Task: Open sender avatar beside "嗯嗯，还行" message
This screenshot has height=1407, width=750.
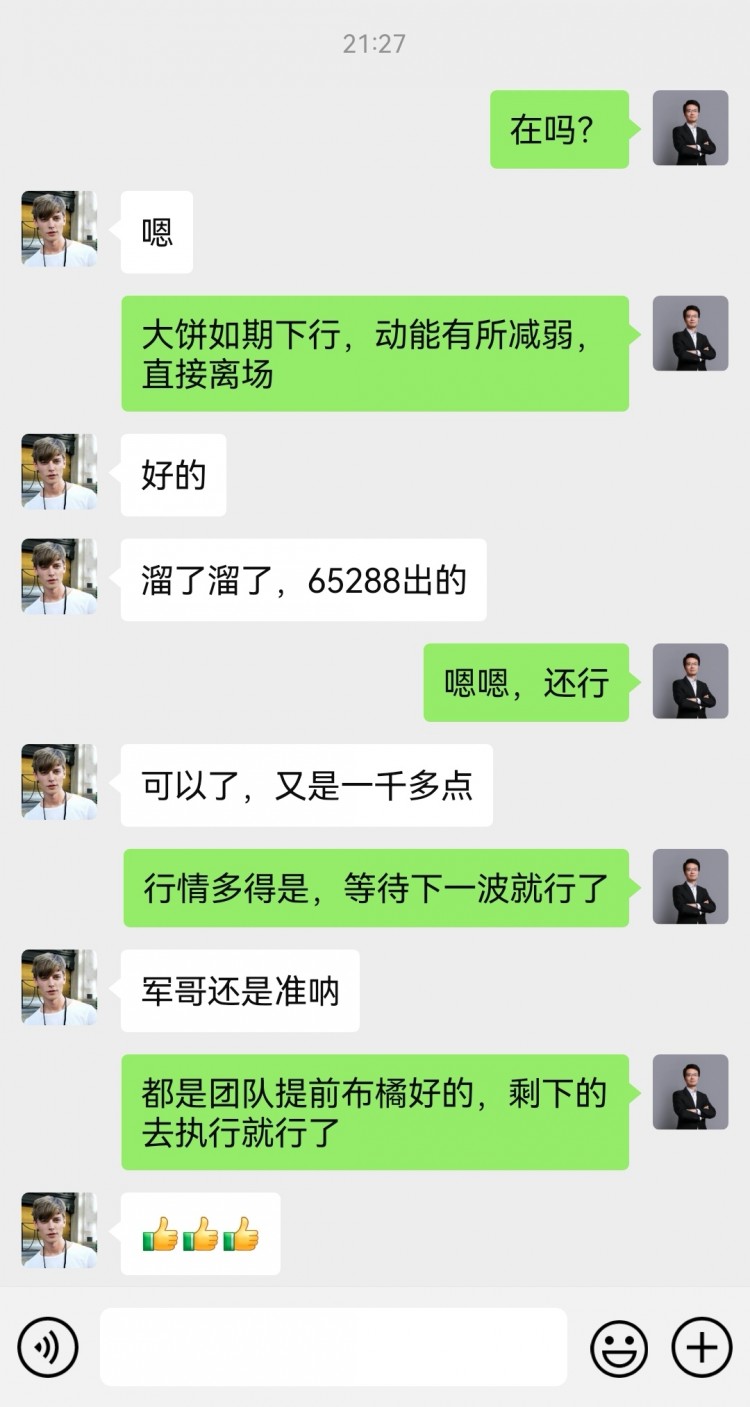Action: (x=690, y=681)
